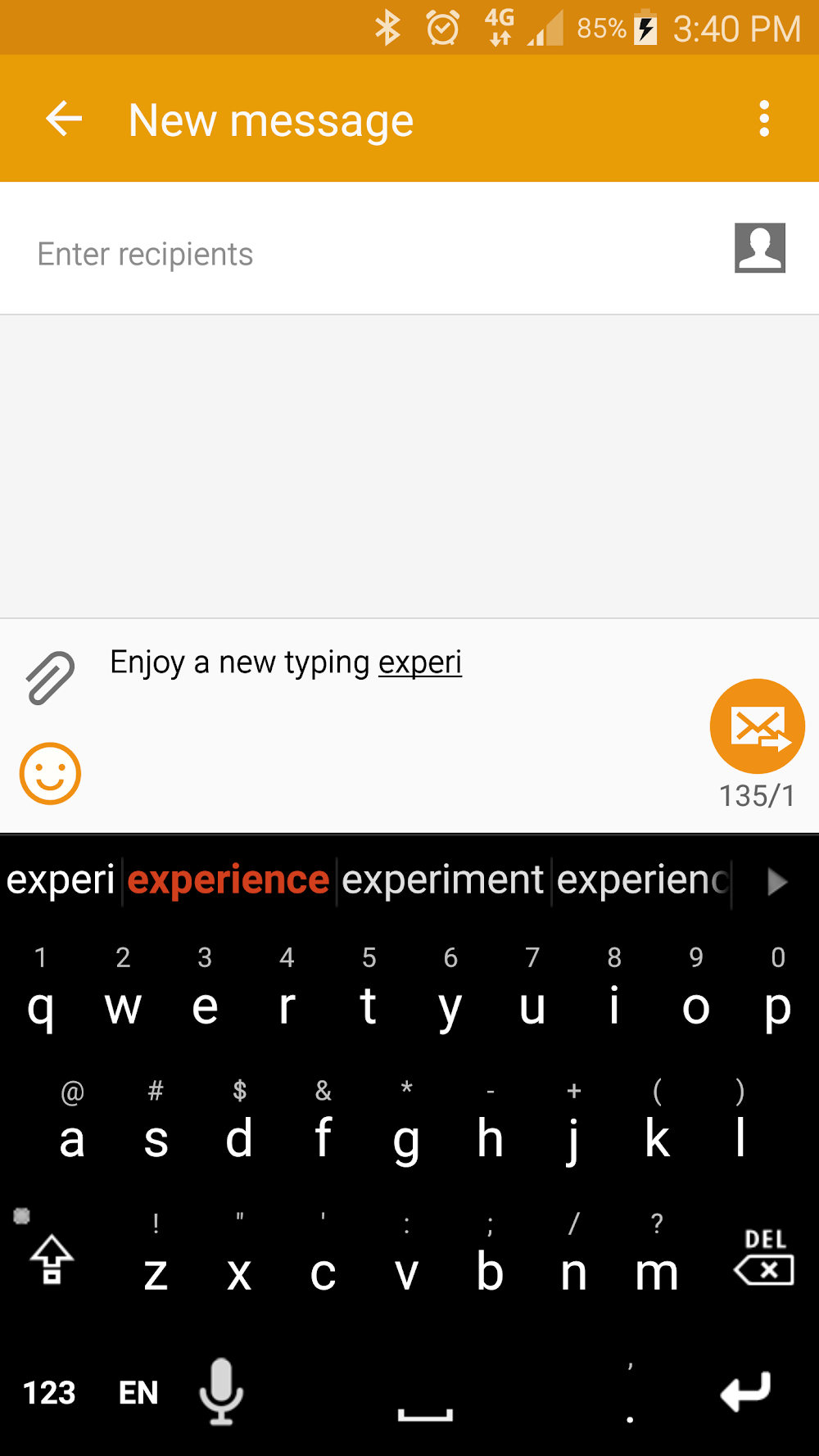
Task: Tap the shift key
Action: click(52, 1259)
